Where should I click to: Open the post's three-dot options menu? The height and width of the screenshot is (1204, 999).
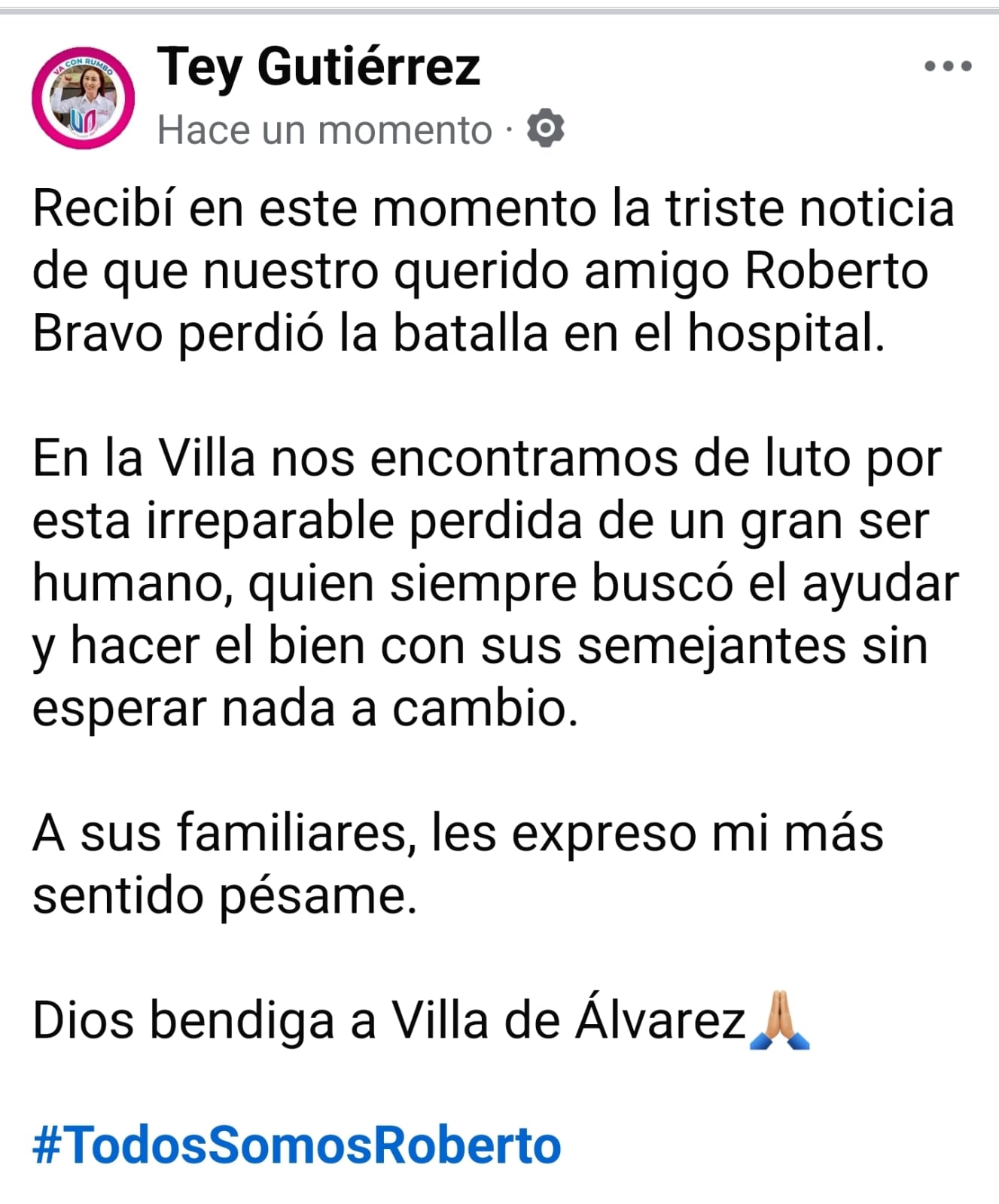point(948,66)
